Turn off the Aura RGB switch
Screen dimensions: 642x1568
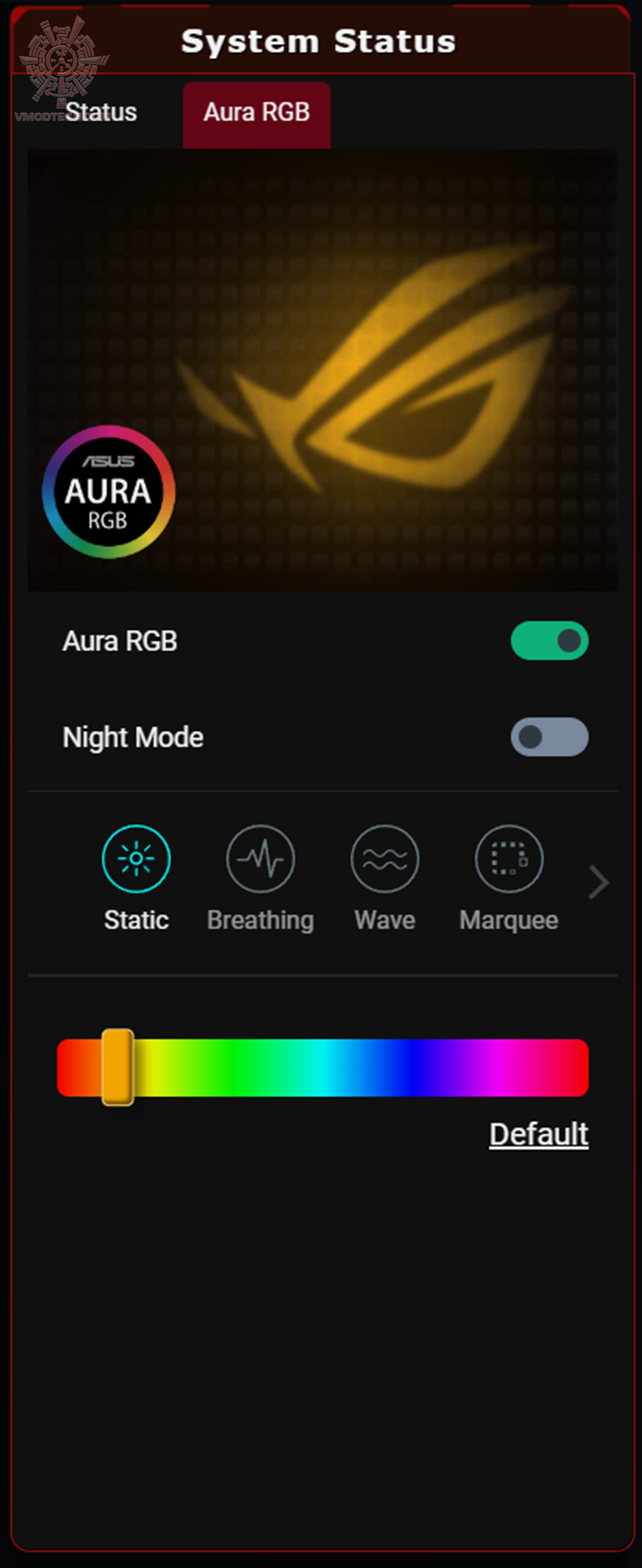click(549, 641)
